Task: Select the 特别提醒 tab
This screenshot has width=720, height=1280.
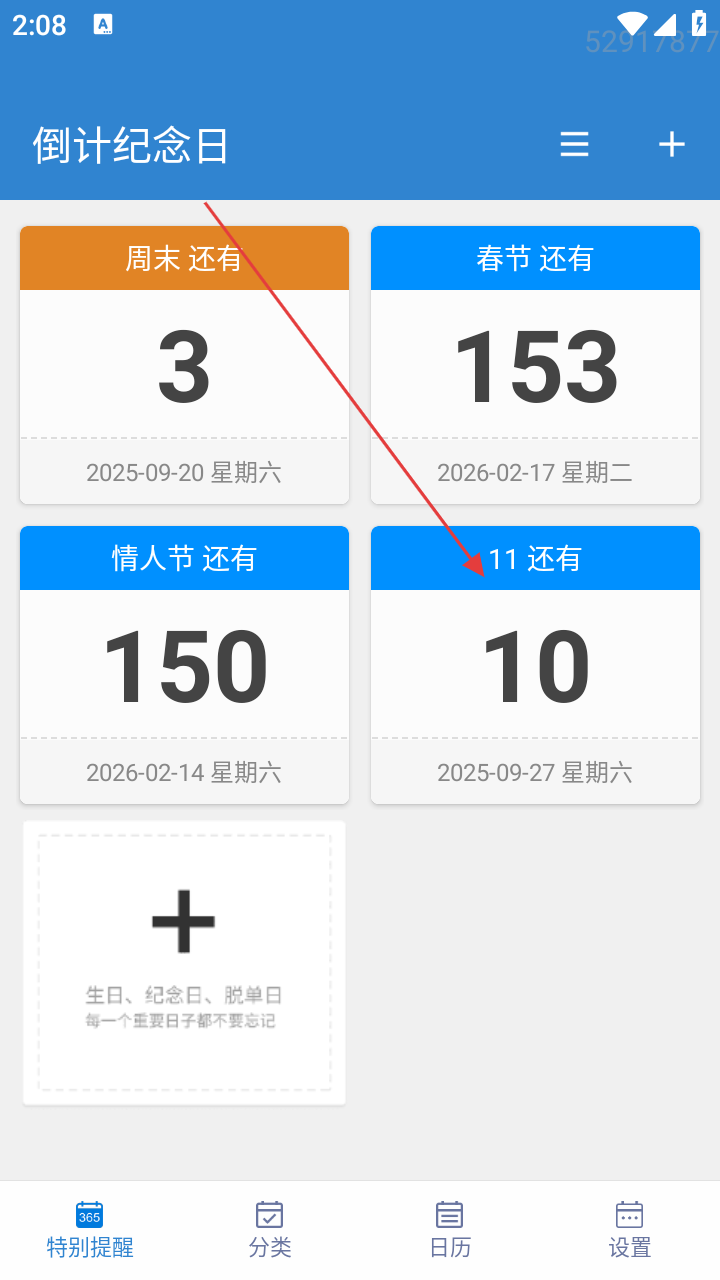Action: [90, 1230]
